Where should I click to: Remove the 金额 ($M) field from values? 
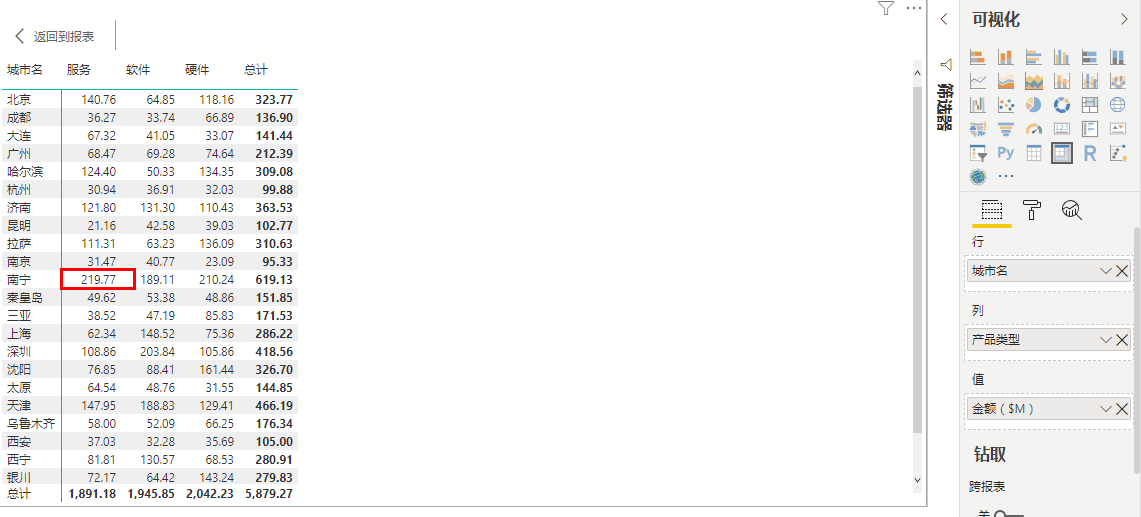(1122, 409)
